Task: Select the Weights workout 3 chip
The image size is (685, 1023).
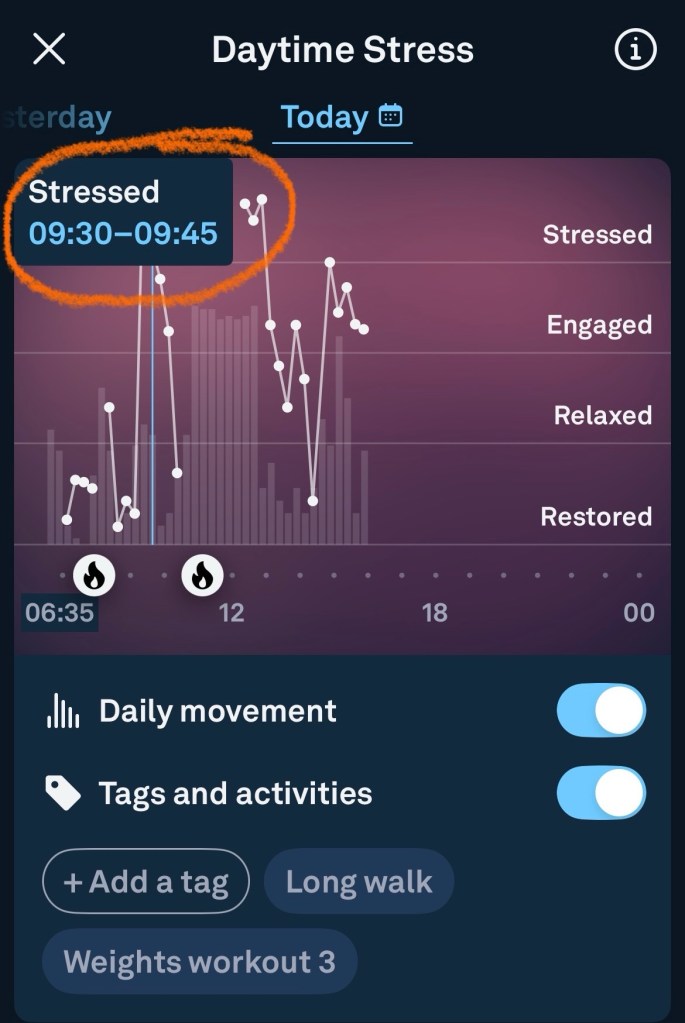Action: pyautogui.click(x=199, y=962)
